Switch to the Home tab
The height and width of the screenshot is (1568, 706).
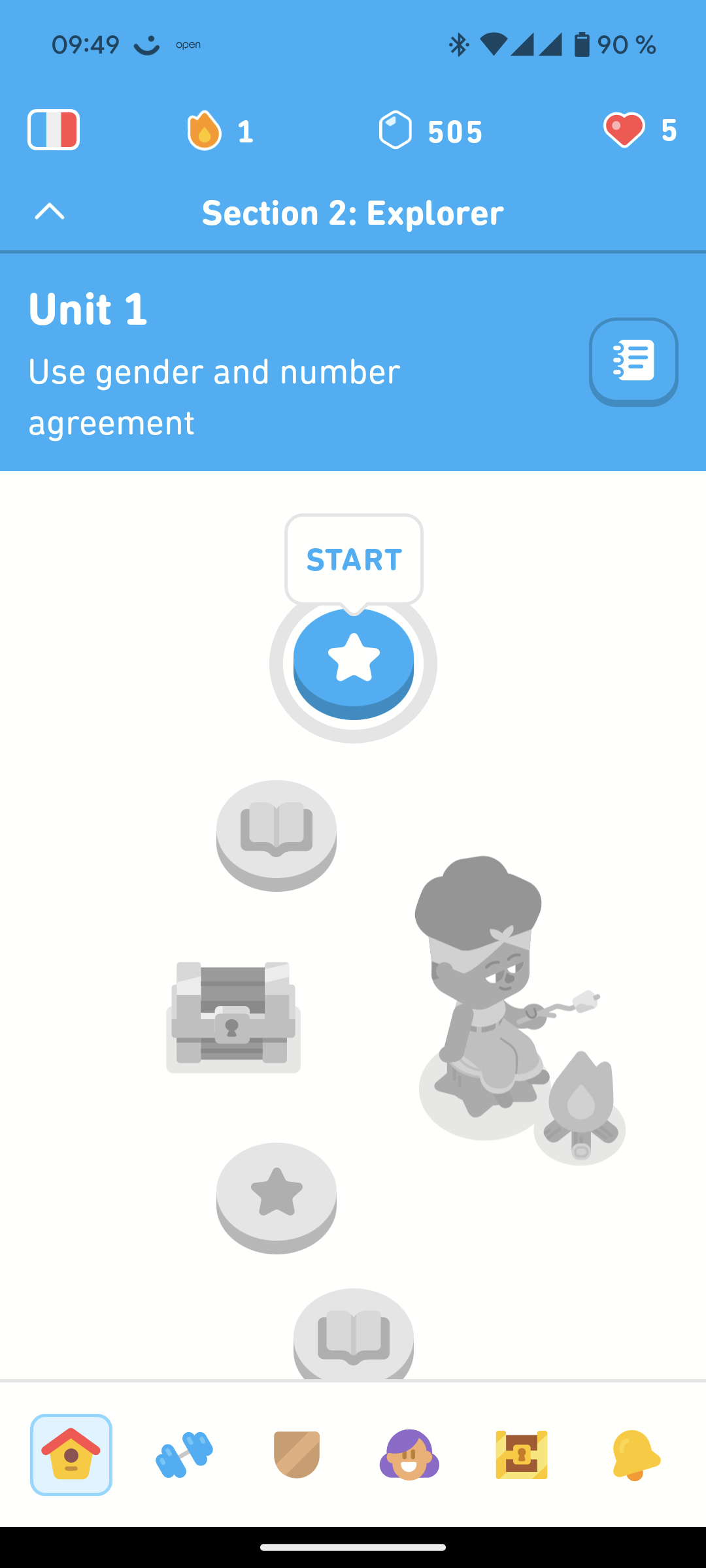(x=71, y=1454)
